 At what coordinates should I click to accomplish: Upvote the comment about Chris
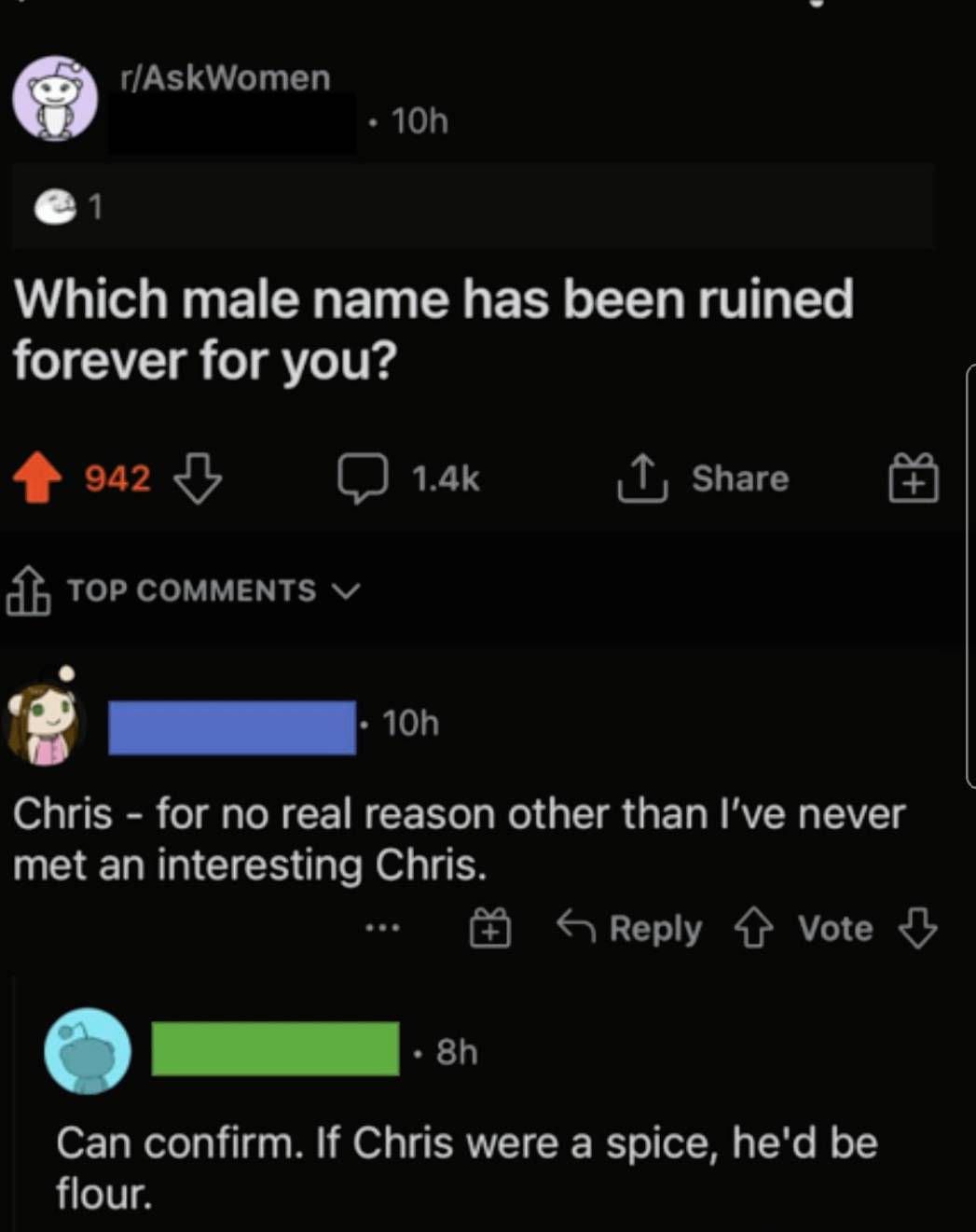(753, 928)
